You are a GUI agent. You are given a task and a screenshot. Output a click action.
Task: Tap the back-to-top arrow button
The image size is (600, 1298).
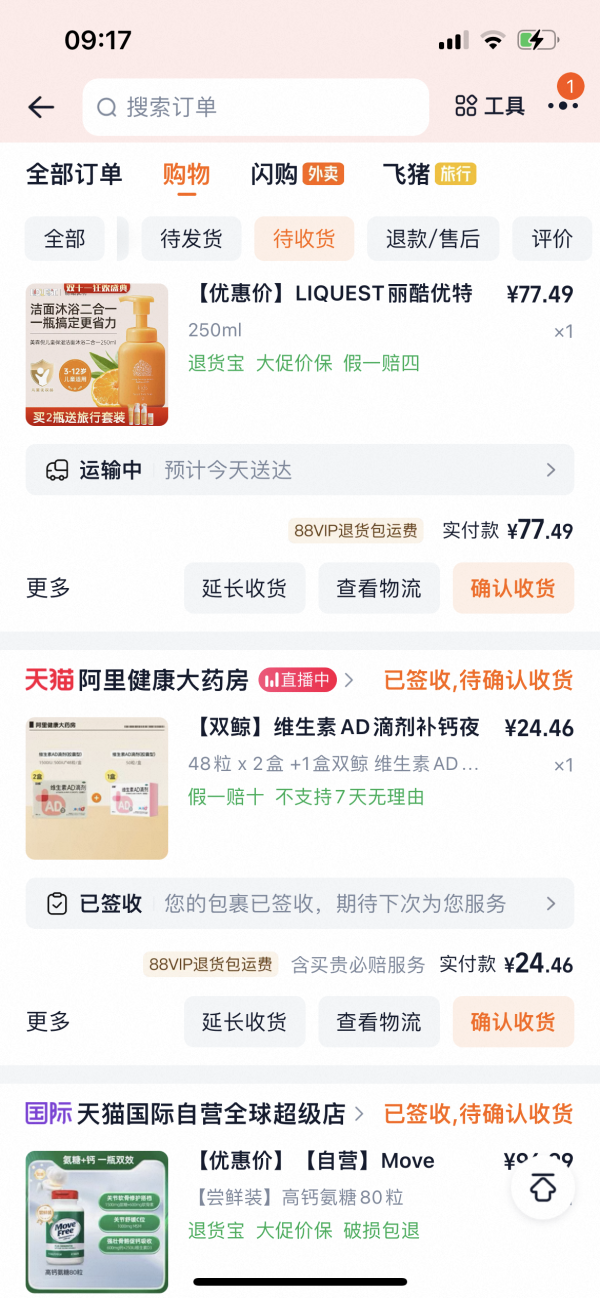click(x=543, y=1188)
